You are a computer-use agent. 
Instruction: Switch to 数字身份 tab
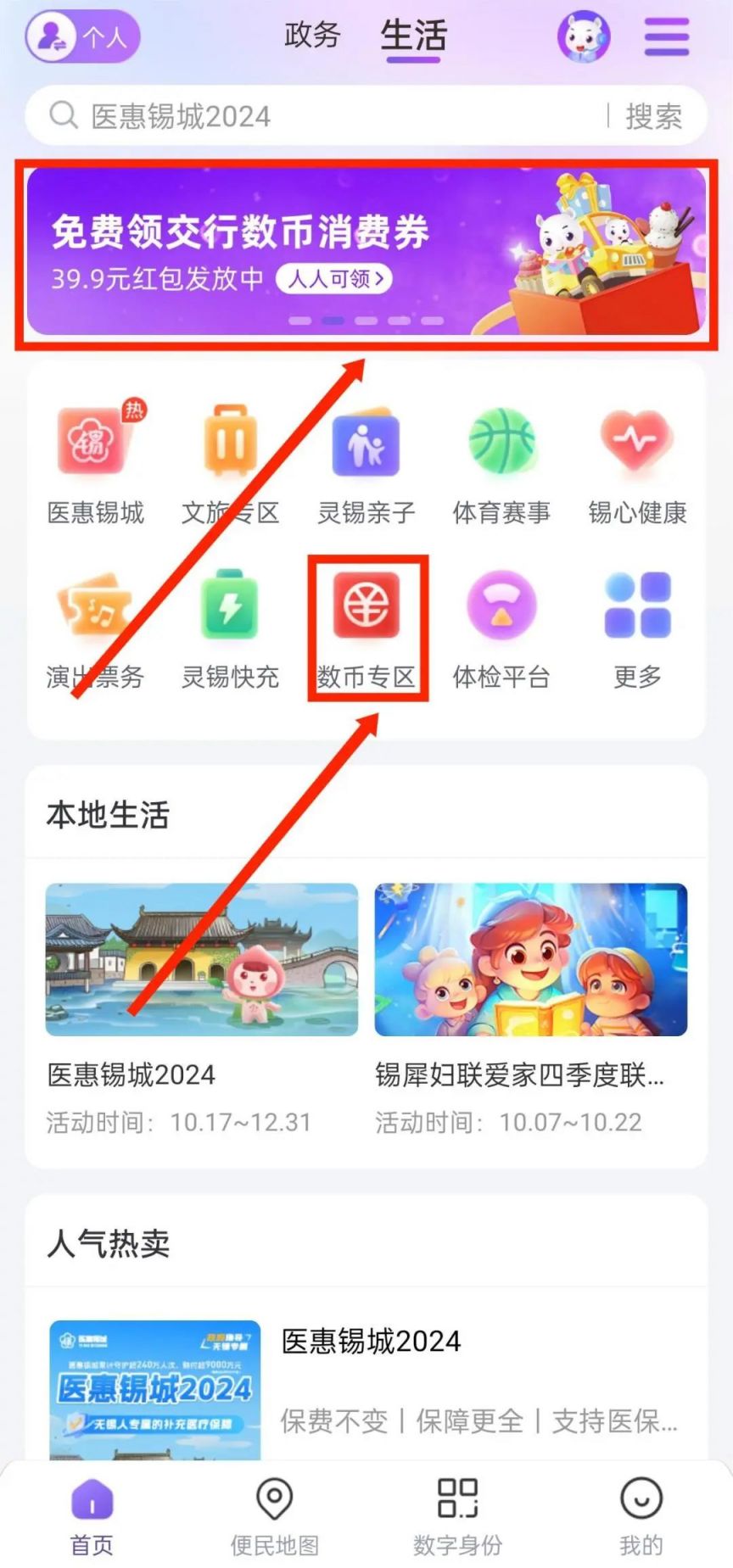point(457,1516)
